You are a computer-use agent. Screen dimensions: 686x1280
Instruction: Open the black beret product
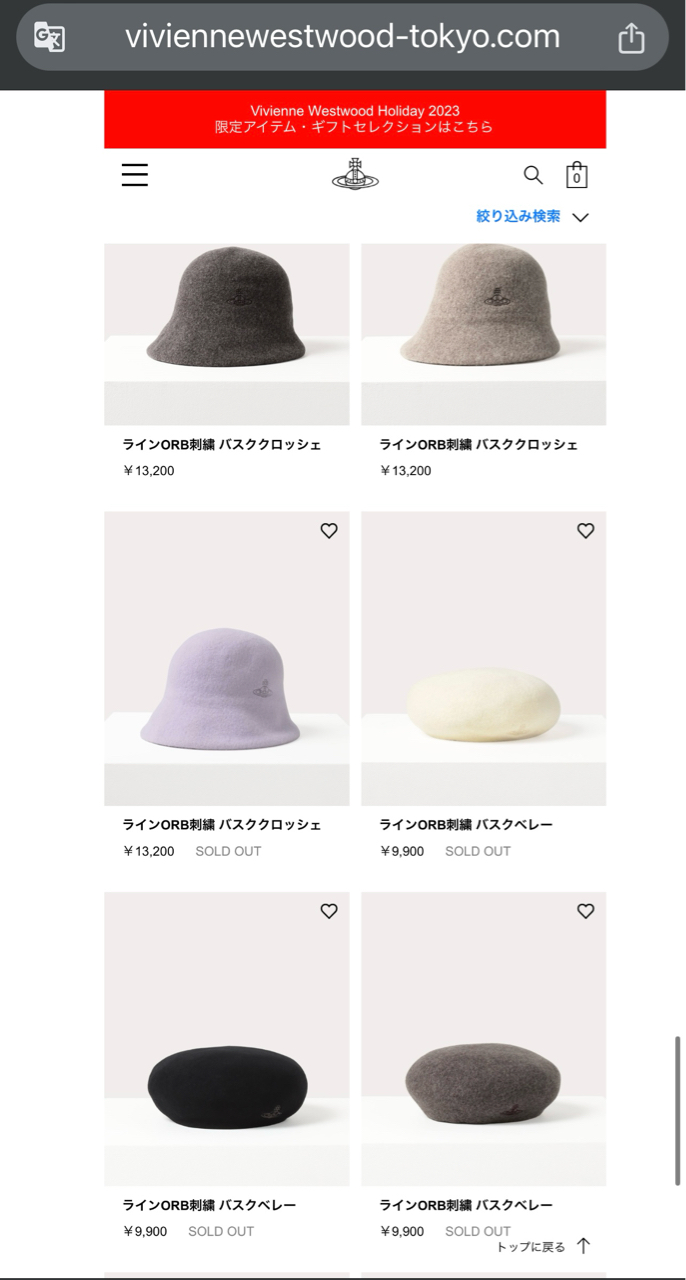tap(226, 1060)
